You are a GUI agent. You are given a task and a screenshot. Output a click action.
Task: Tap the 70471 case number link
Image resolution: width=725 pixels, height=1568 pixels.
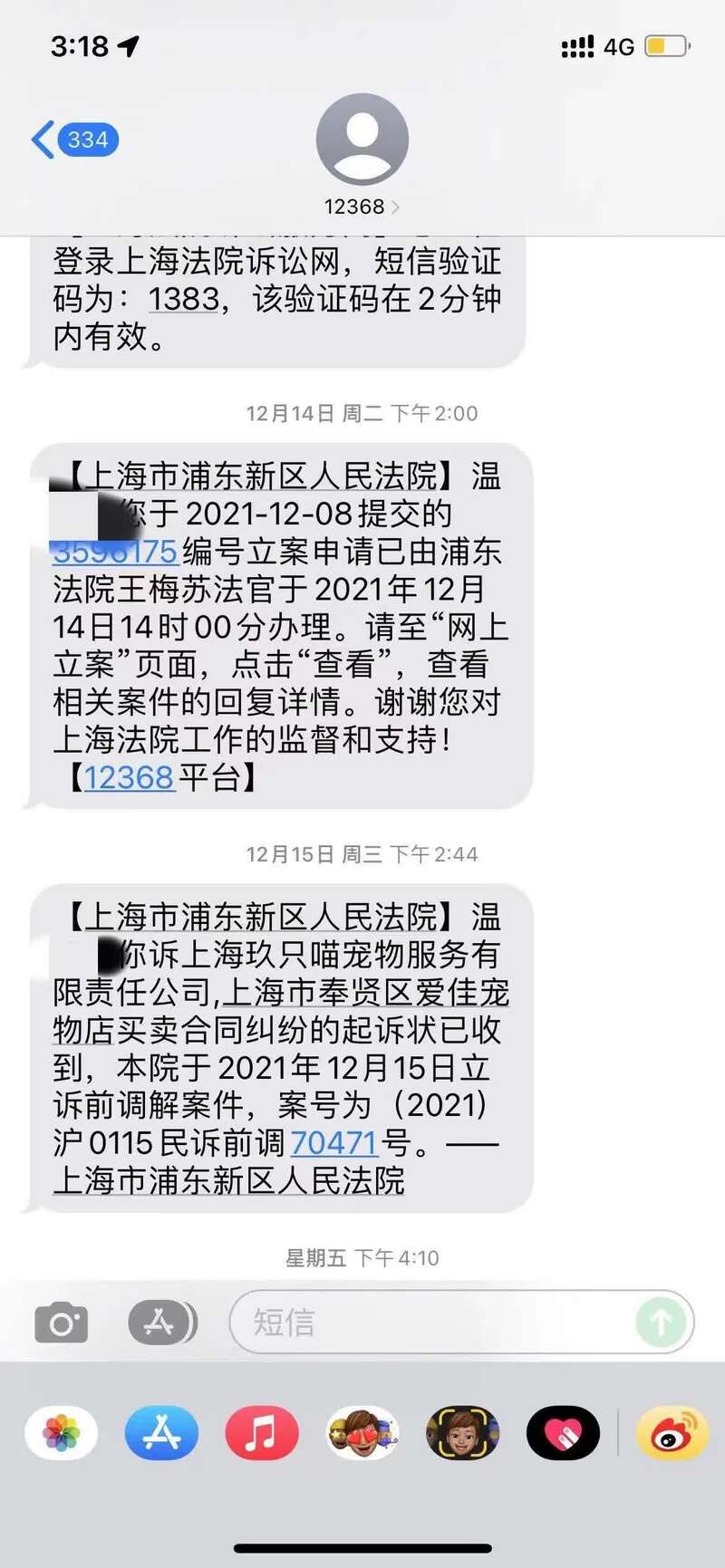[x=333, y=1143]
